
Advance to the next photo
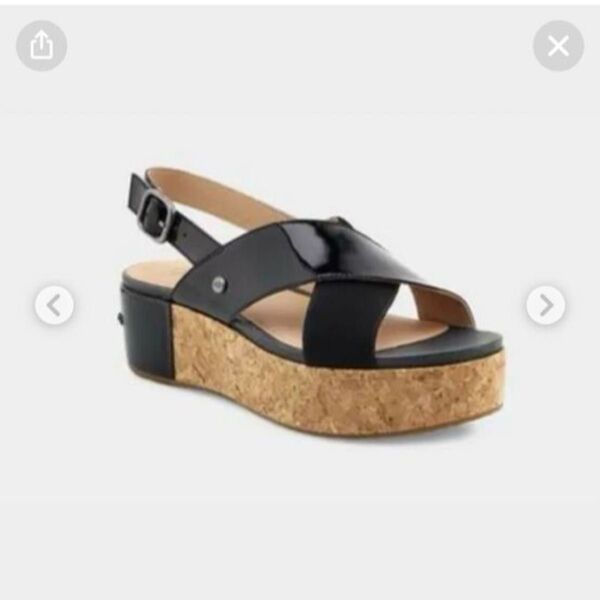[545, 305]
